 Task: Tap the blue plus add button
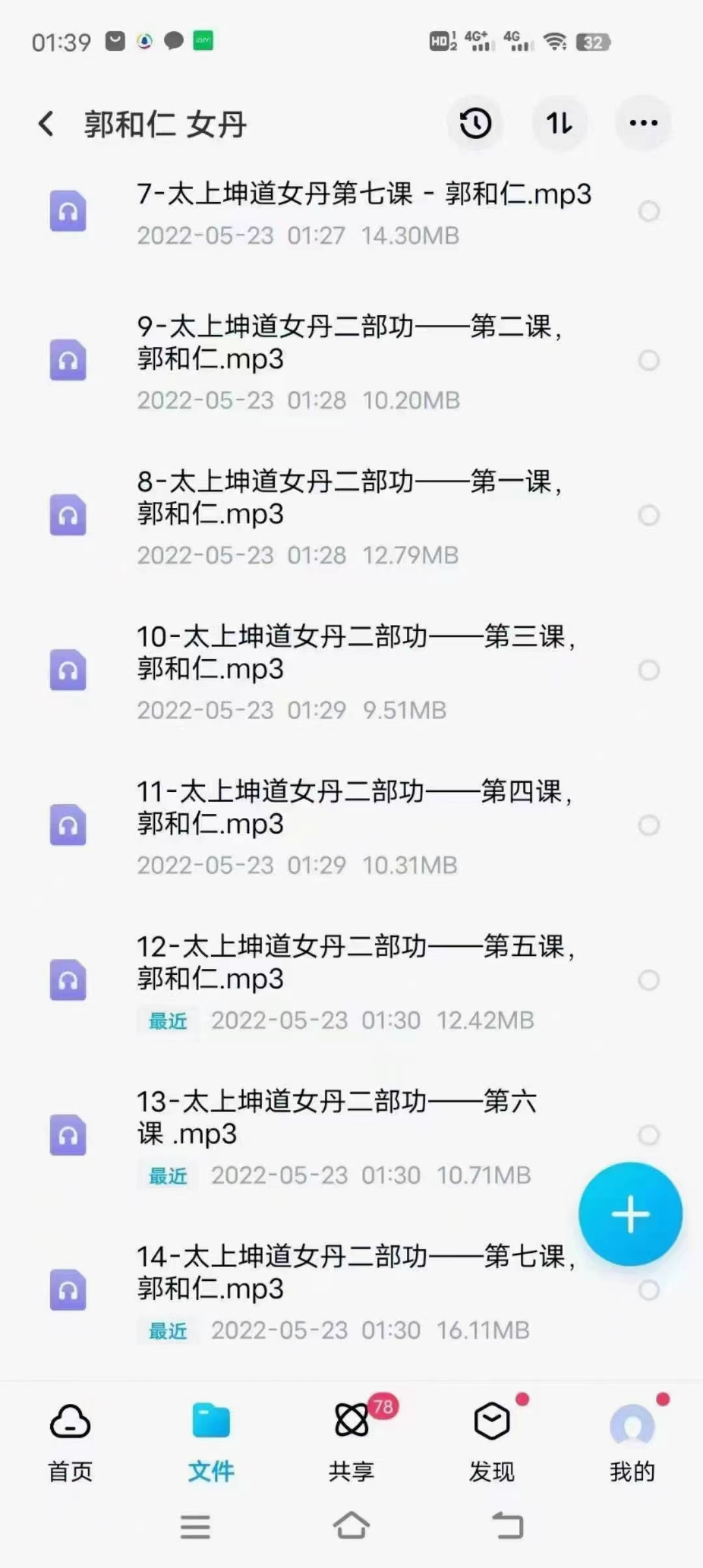630,1214
